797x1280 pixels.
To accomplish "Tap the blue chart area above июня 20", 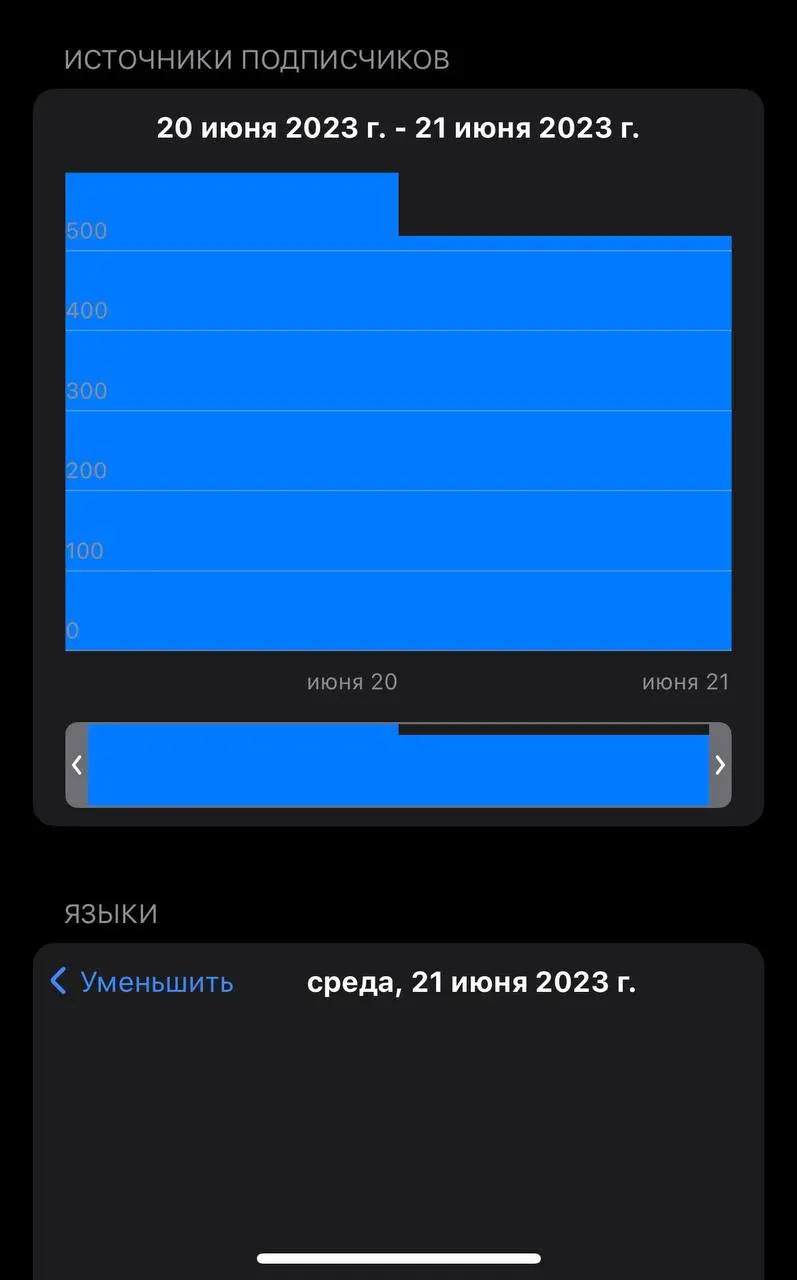I will [x=232, y=411].
